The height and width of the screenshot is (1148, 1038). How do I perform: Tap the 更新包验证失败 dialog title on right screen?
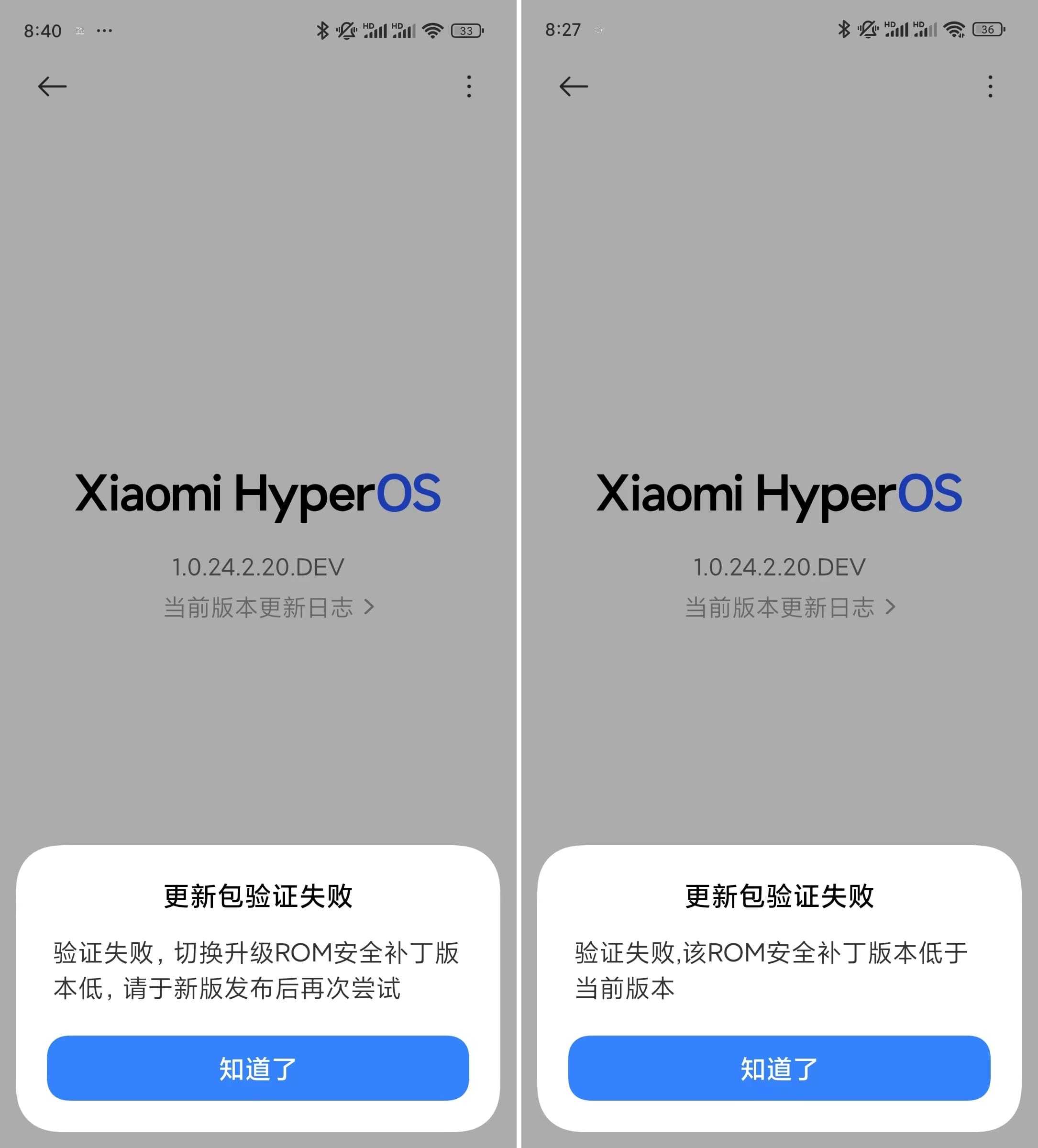780,896
